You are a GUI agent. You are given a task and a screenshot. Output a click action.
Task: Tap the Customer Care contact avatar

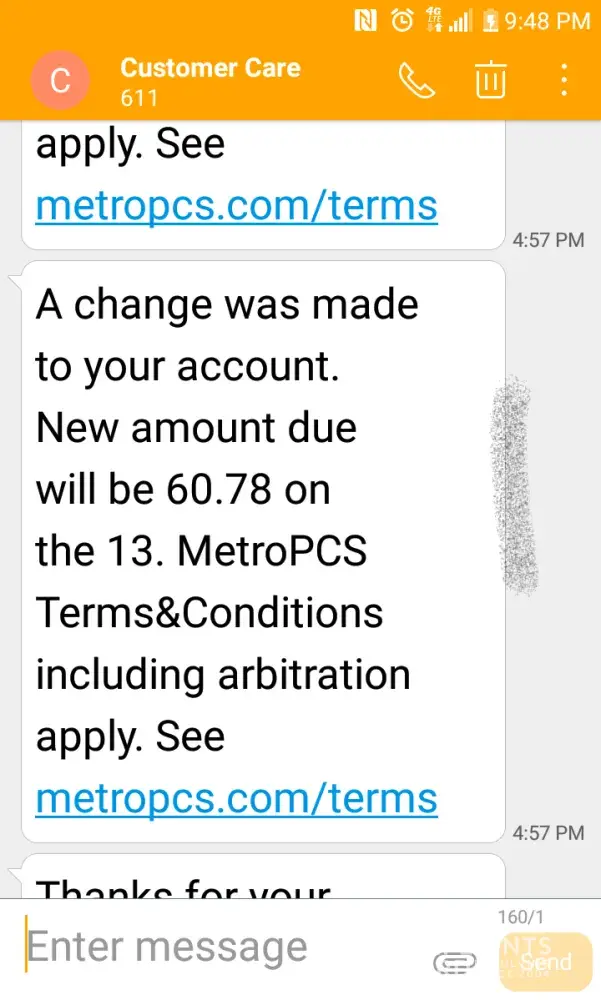click(x=60, y=81)
